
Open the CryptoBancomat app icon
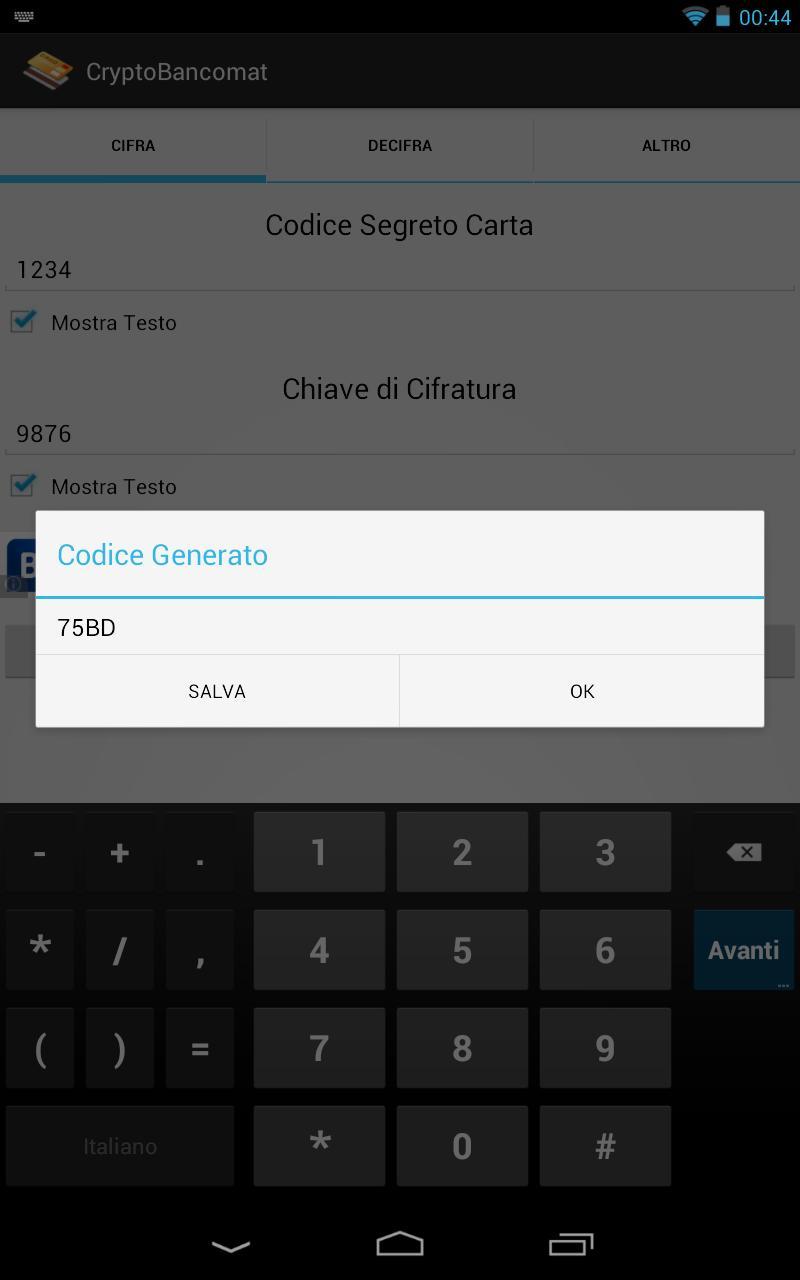click(x=48, y=71)
